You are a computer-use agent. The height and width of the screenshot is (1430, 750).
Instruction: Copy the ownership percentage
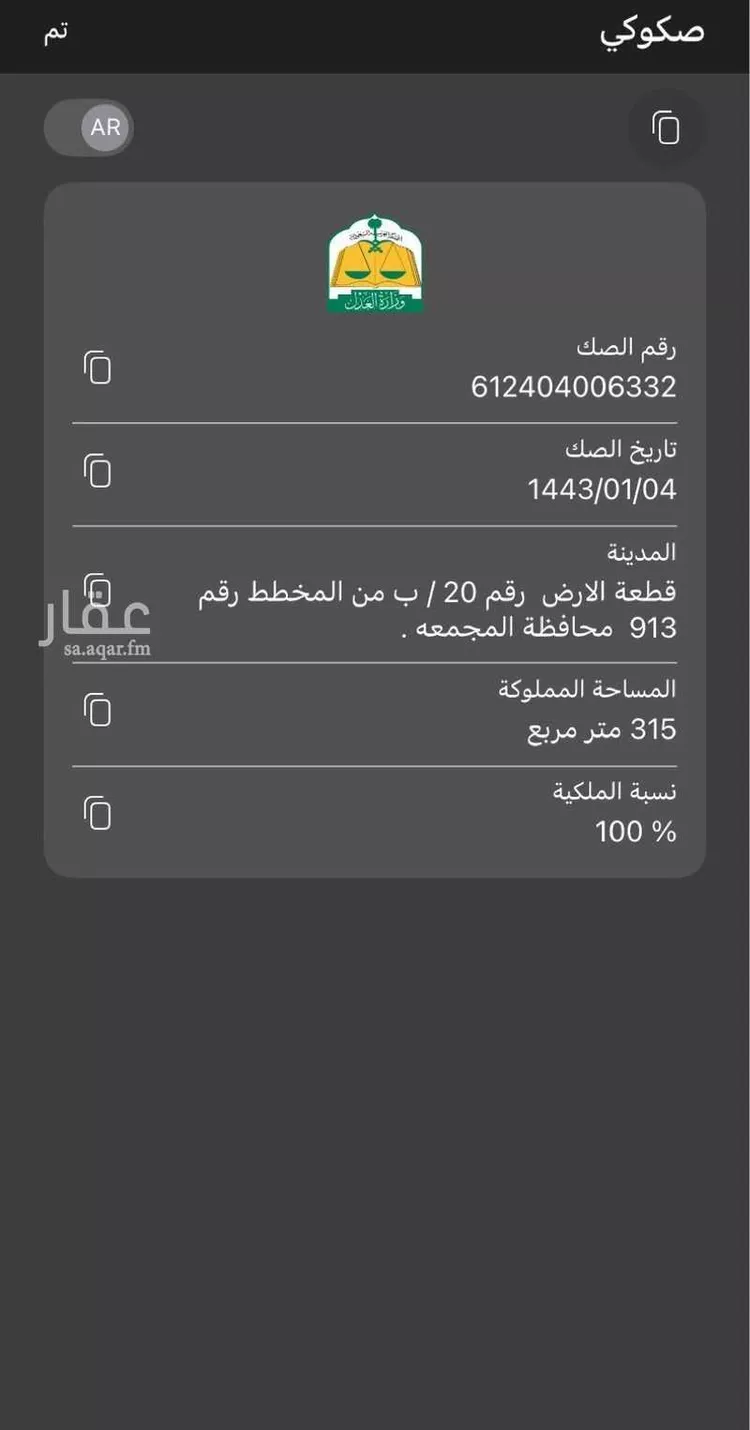point(97,814)
